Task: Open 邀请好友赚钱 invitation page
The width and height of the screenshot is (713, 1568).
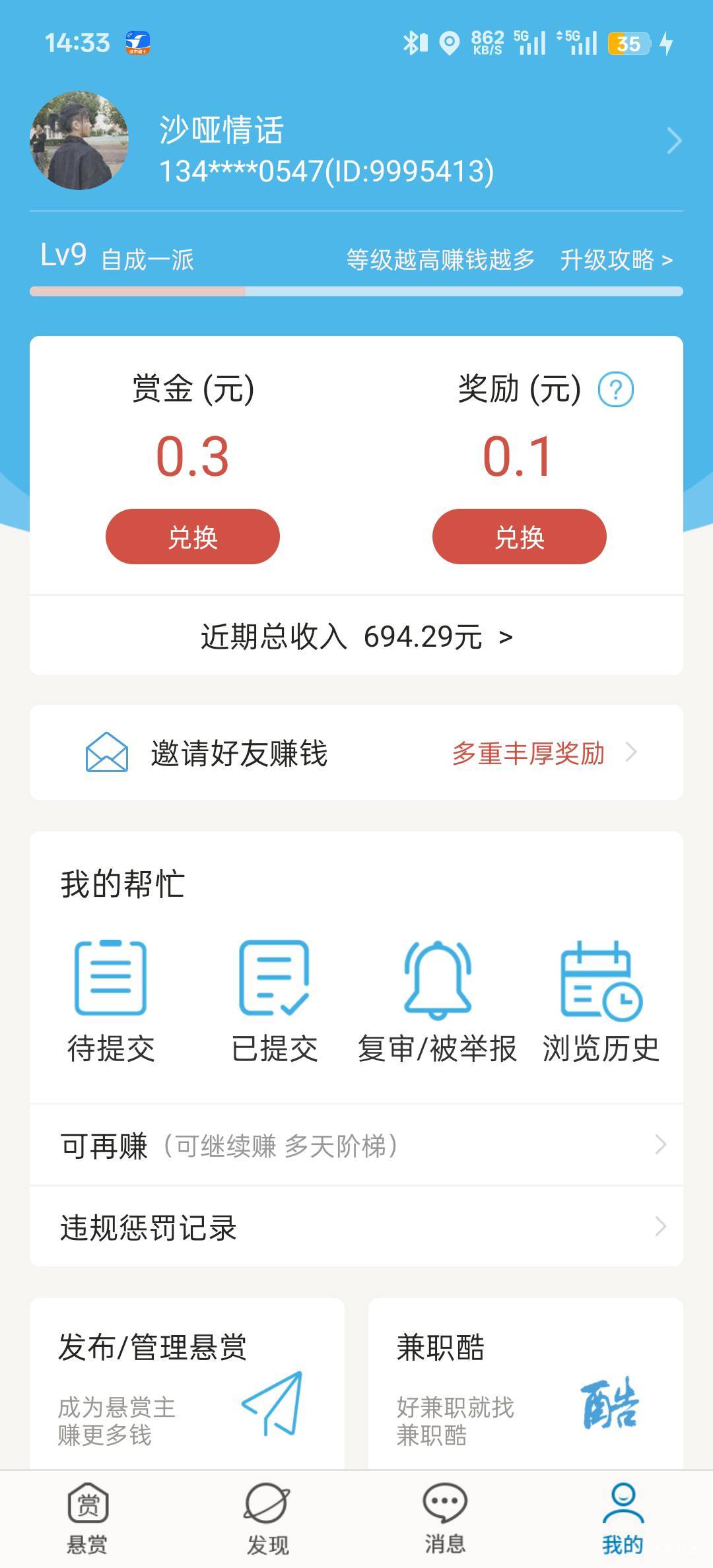Action: (356, 753)
